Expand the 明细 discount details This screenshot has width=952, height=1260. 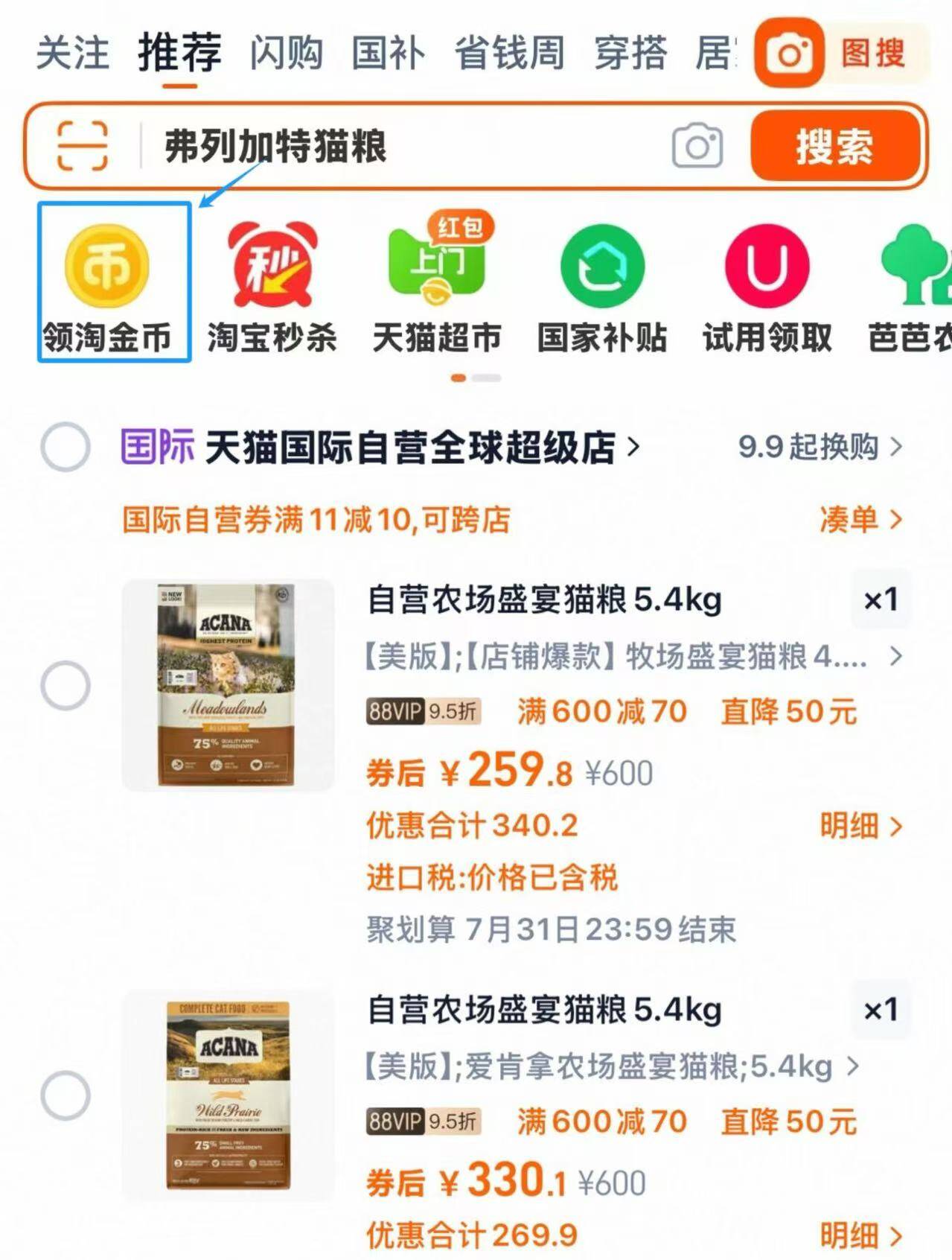pos(849,826)
